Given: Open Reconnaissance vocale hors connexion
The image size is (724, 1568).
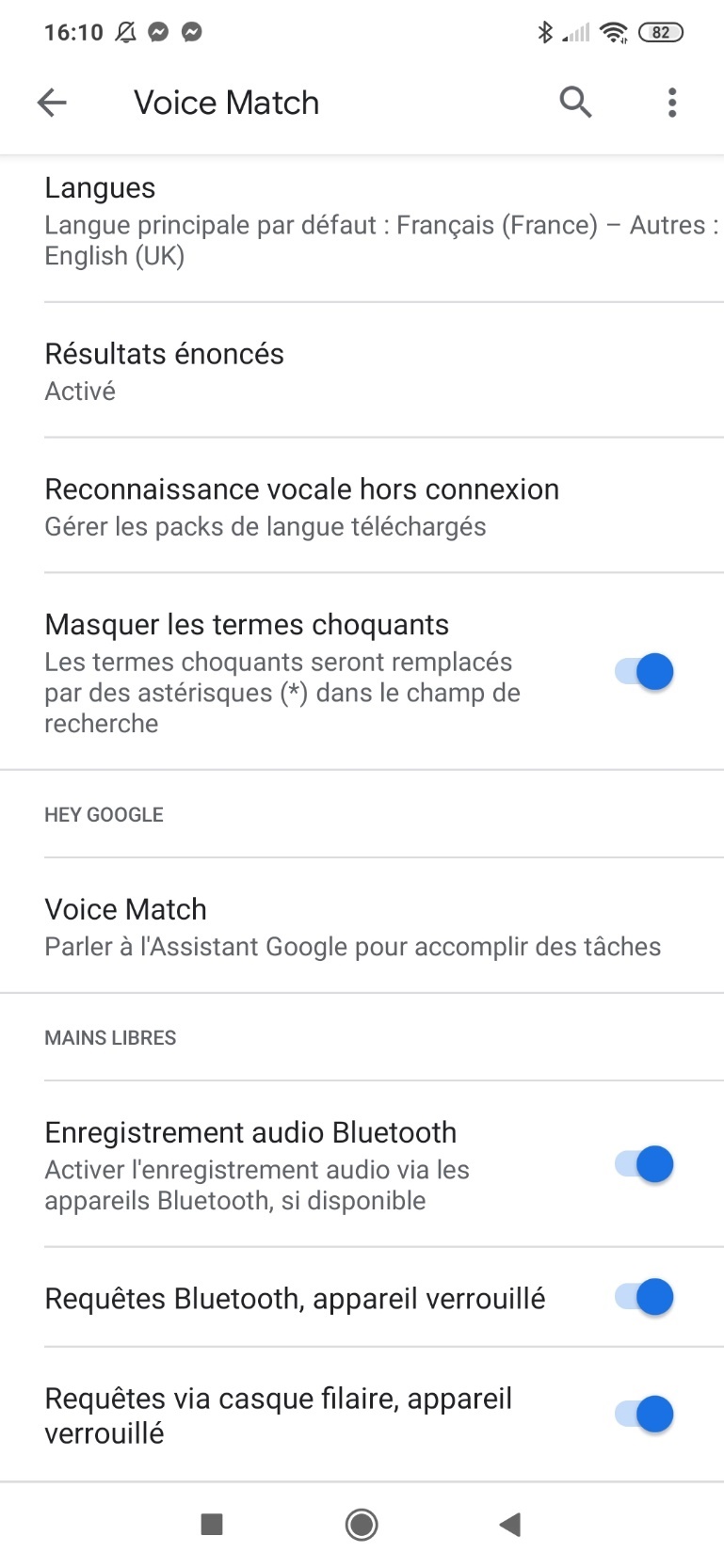Looking at the screenshot, I should tap(362, 506).
